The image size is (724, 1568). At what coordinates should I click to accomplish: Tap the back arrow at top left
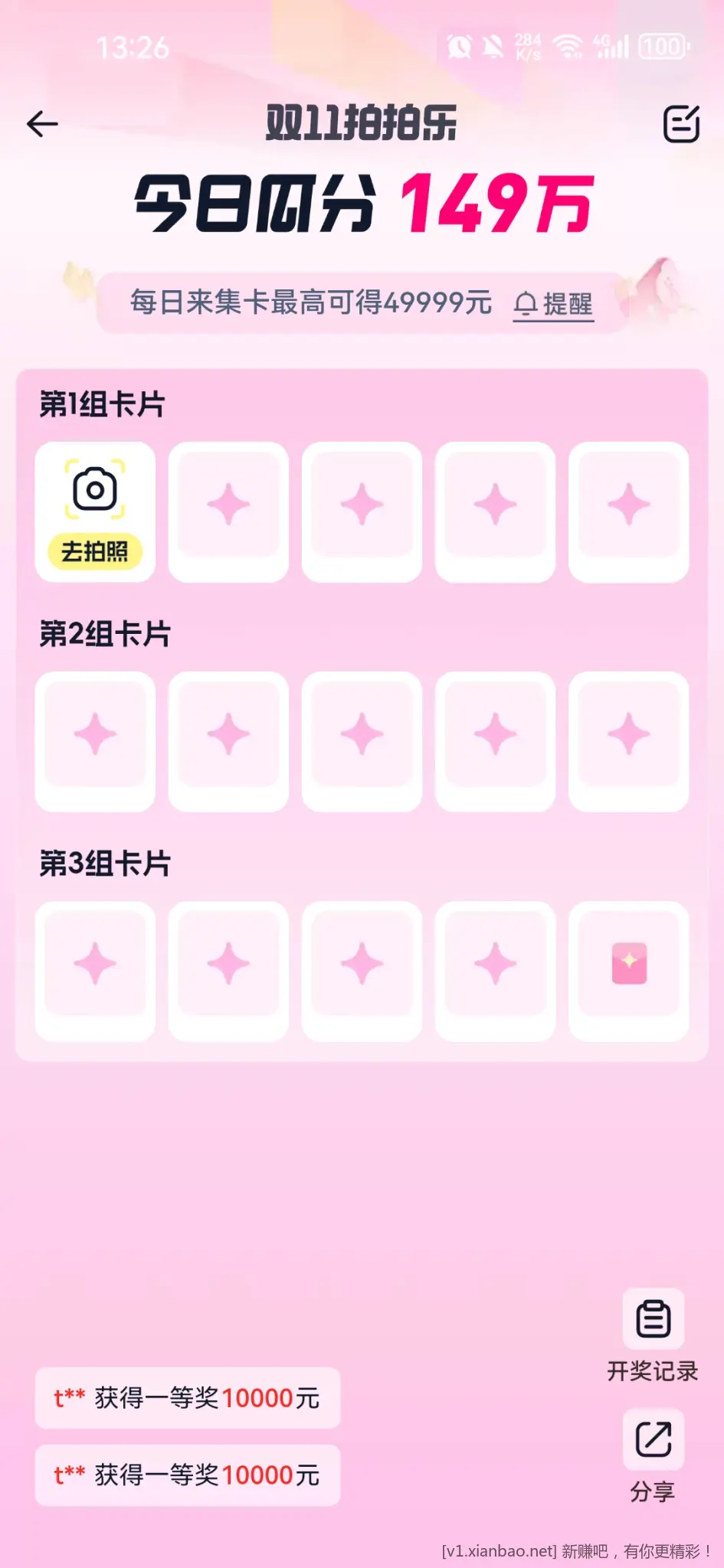pos(44,124)
